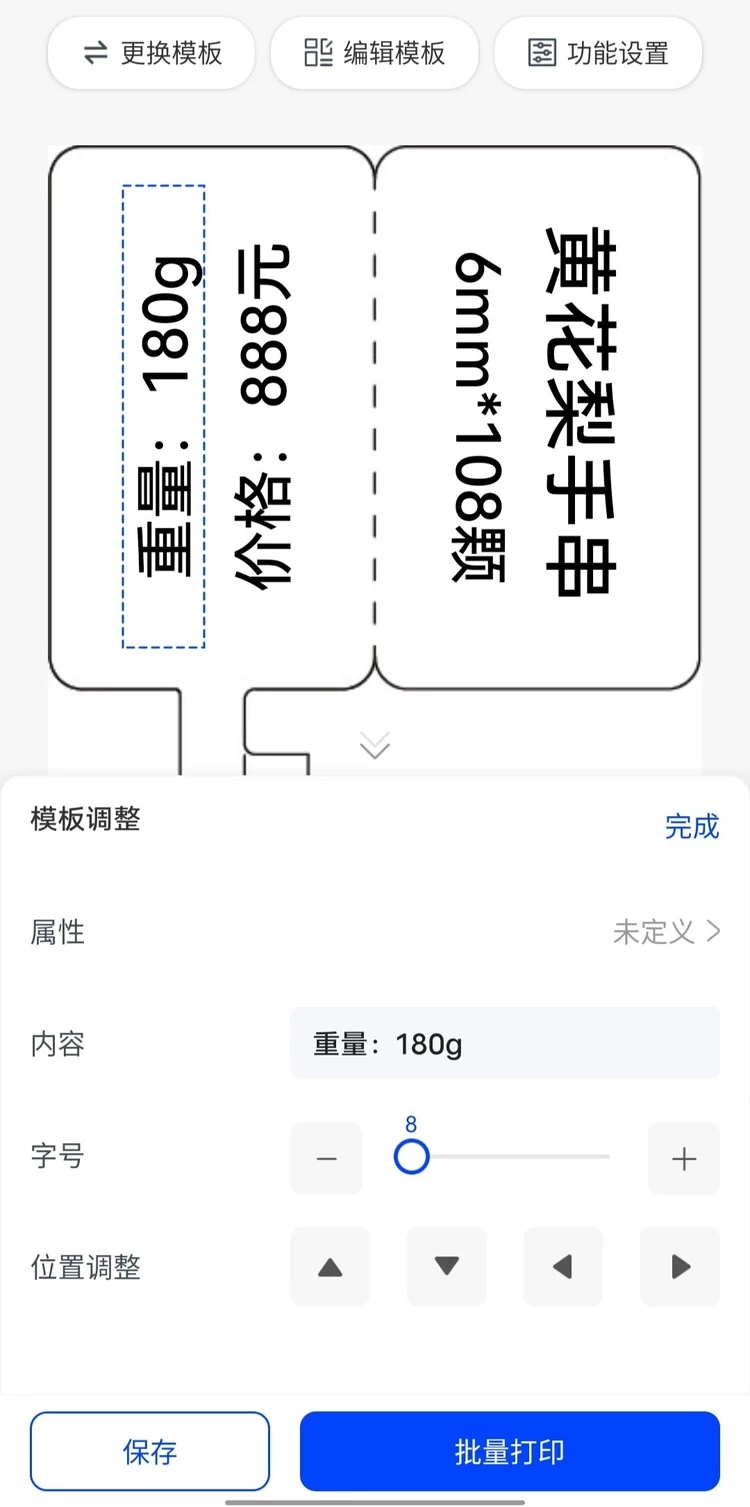Nudge the text right with the right arrow
The image size is (750, 1507).
pos(680,1267)
